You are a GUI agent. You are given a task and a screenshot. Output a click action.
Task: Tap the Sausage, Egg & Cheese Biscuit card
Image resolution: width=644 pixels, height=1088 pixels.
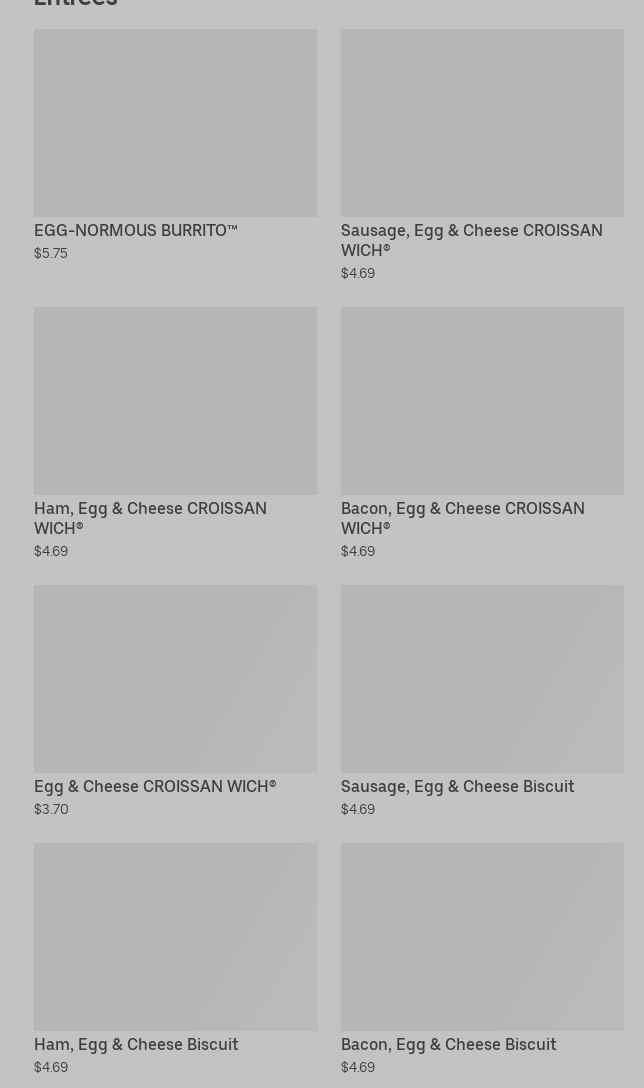[x=482, y=702]
